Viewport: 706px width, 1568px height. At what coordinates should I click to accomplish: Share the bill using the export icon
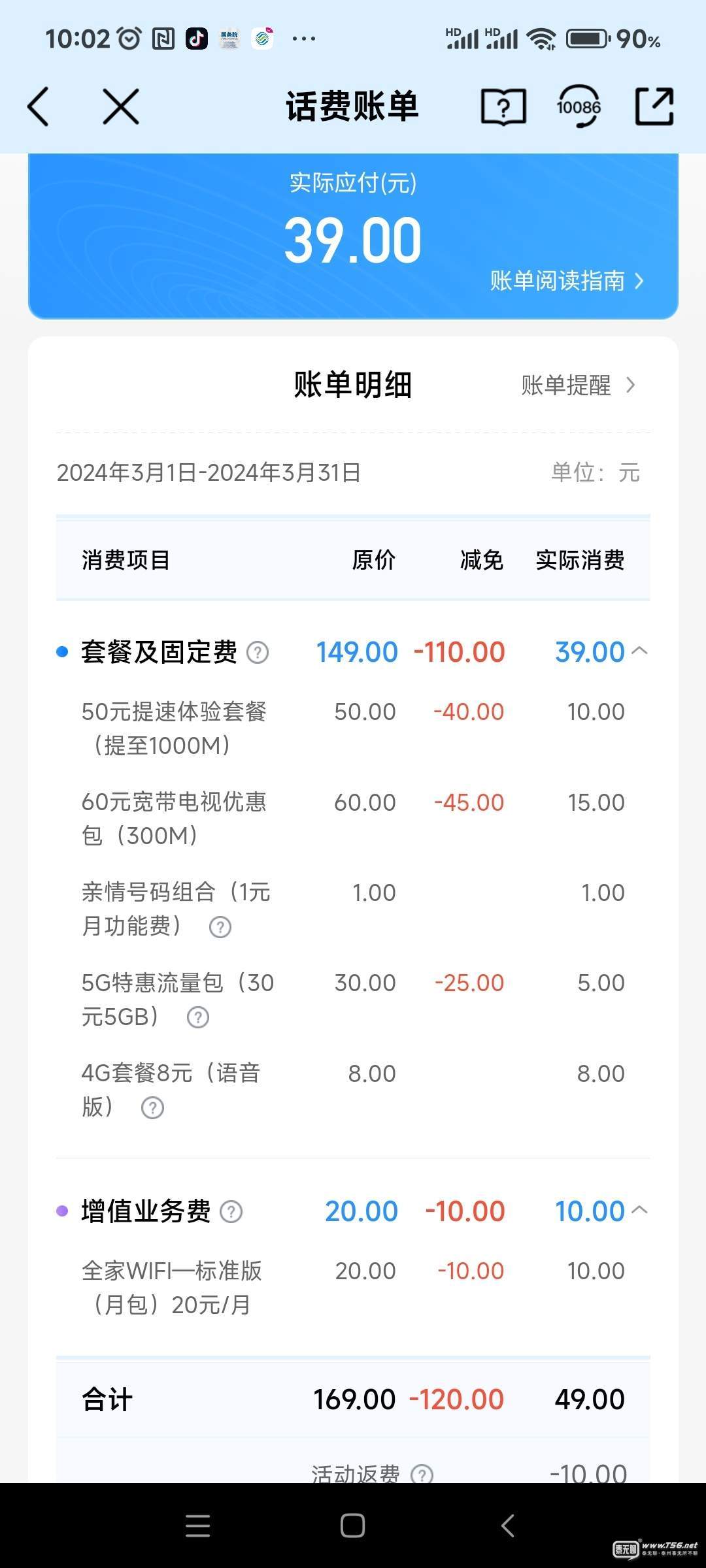pos(654,106)
